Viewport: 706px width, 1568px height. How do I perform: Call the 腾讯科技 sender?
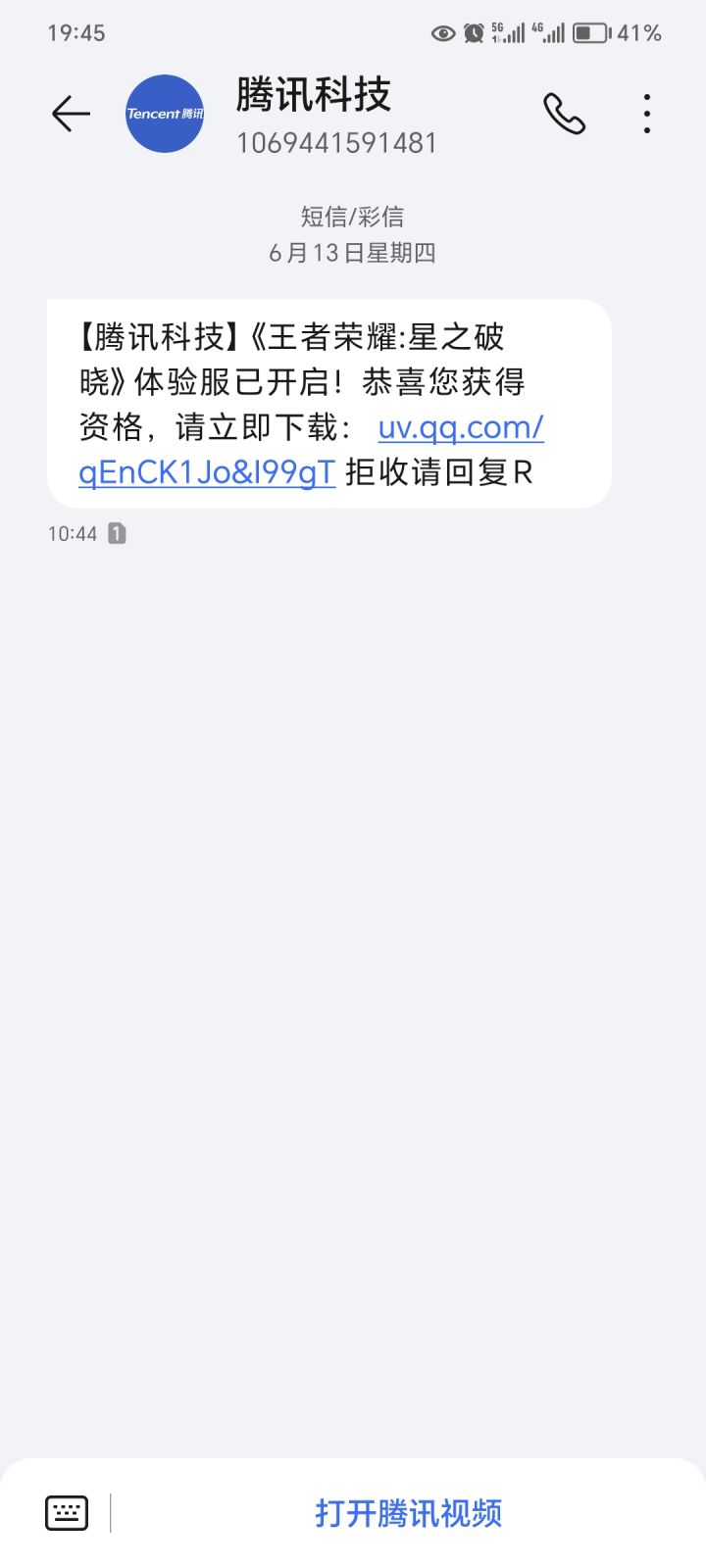[x=565, y=114]
